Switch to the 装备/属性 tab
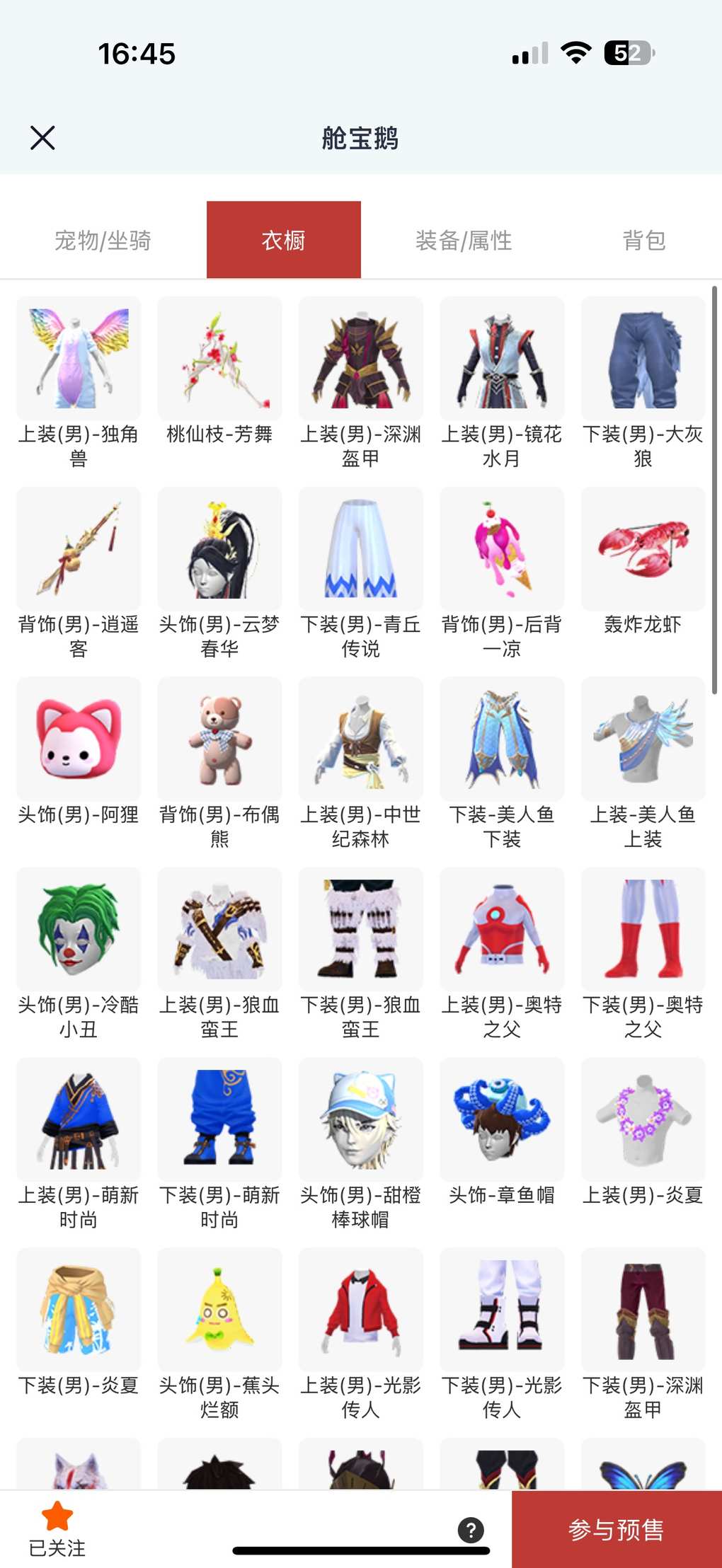 click(x=464, y=241)
